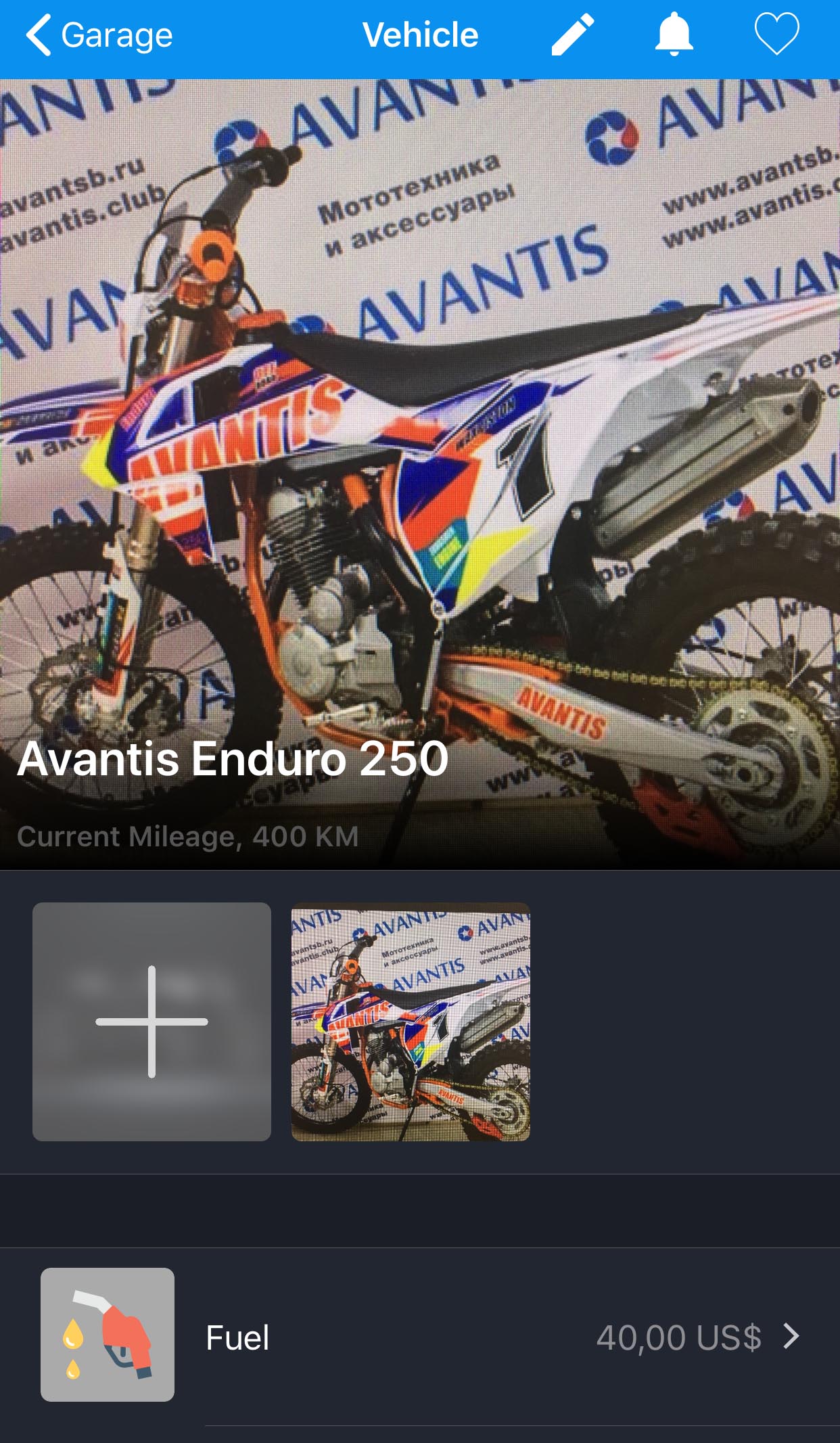The image size is (840, 1443).
Task: Open the Fuel expenses row
Action: [420, 1337]
